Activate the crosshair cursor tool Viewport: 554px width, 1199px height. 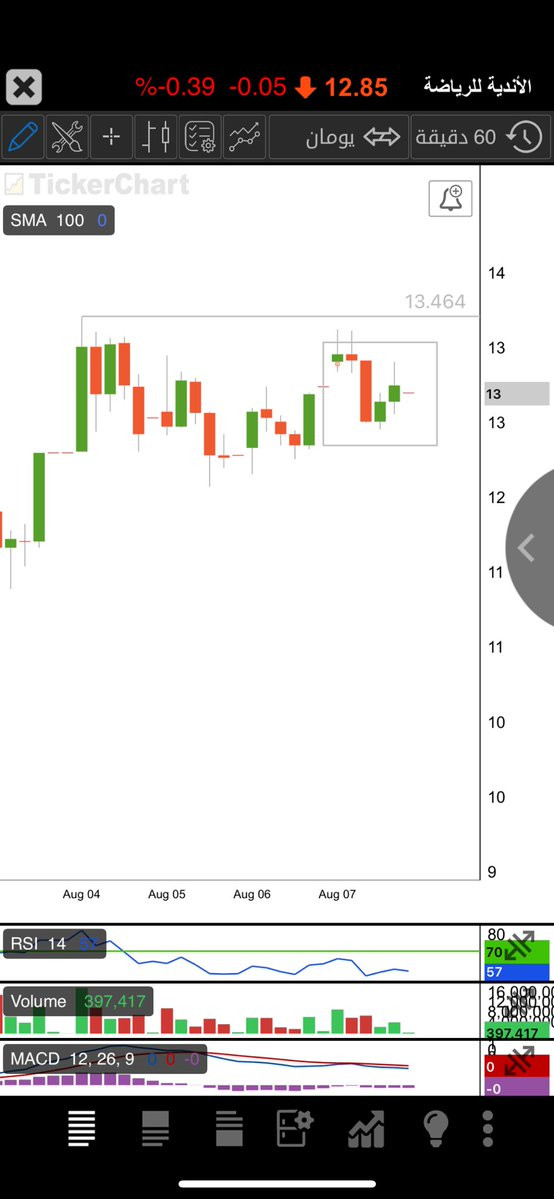coord(112,137)
